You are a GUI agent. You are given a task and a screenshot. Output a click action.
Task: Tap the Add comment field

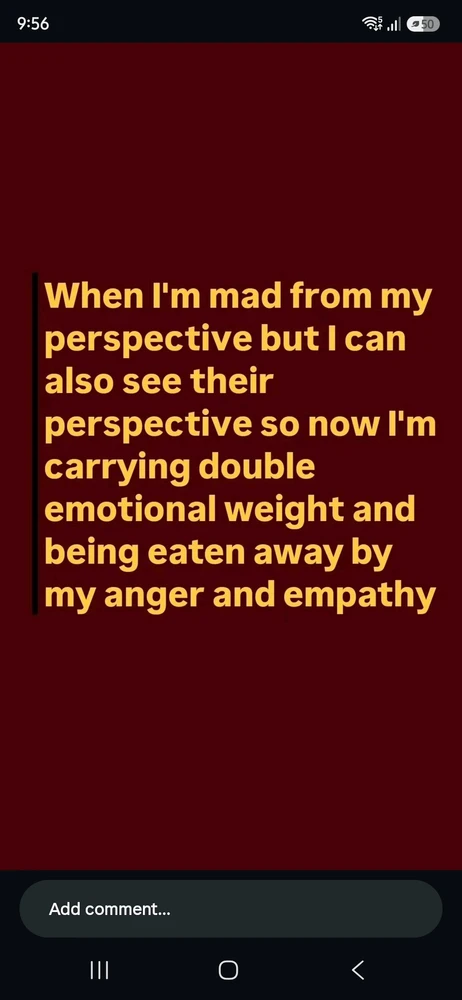point(231,908)
